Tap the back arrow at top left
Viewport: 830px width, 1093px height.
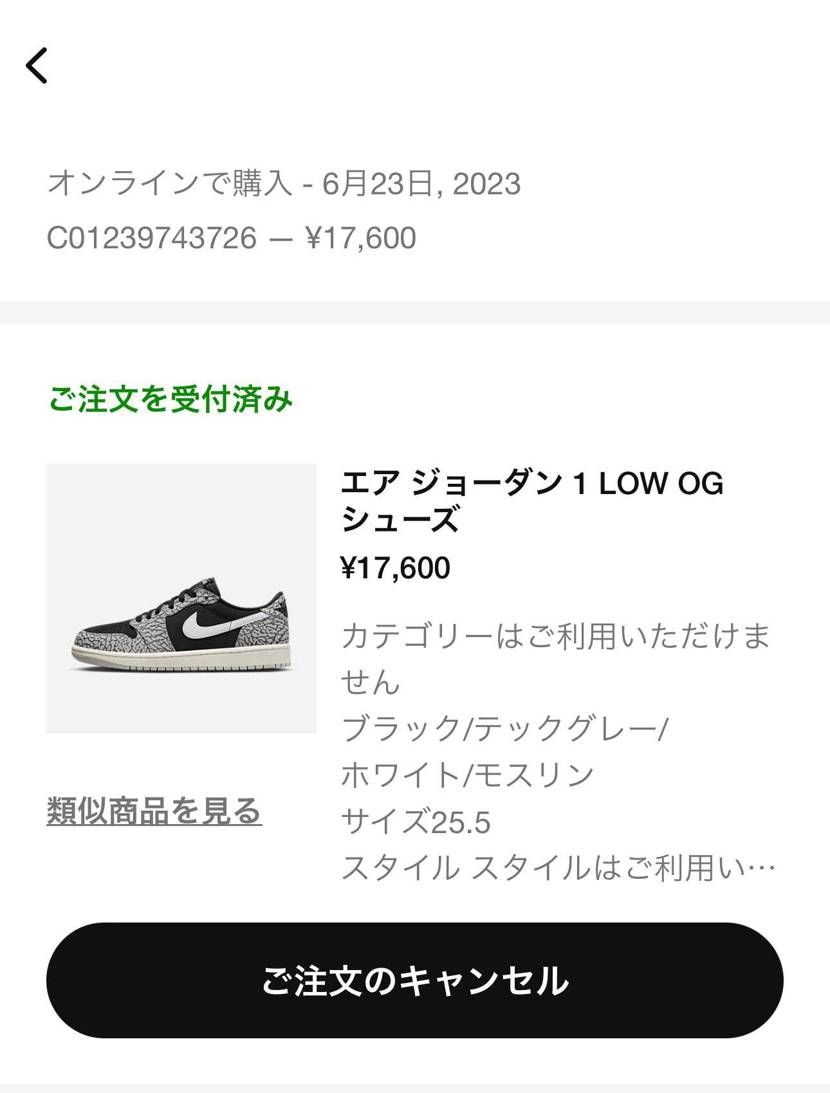coord(37,67)
